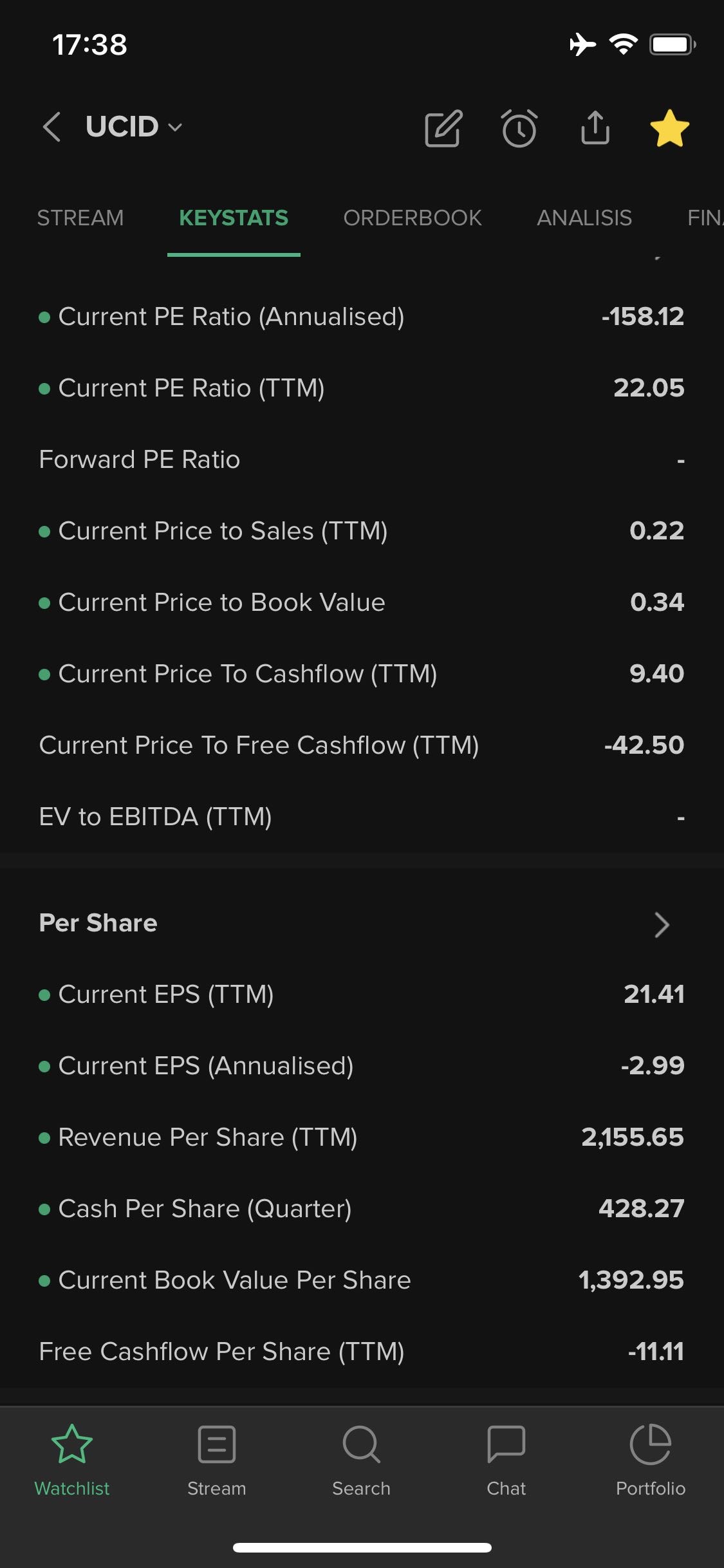Open the partly visible FIN tab
This screenshot has height=1568, width=724.
point(705,218)
